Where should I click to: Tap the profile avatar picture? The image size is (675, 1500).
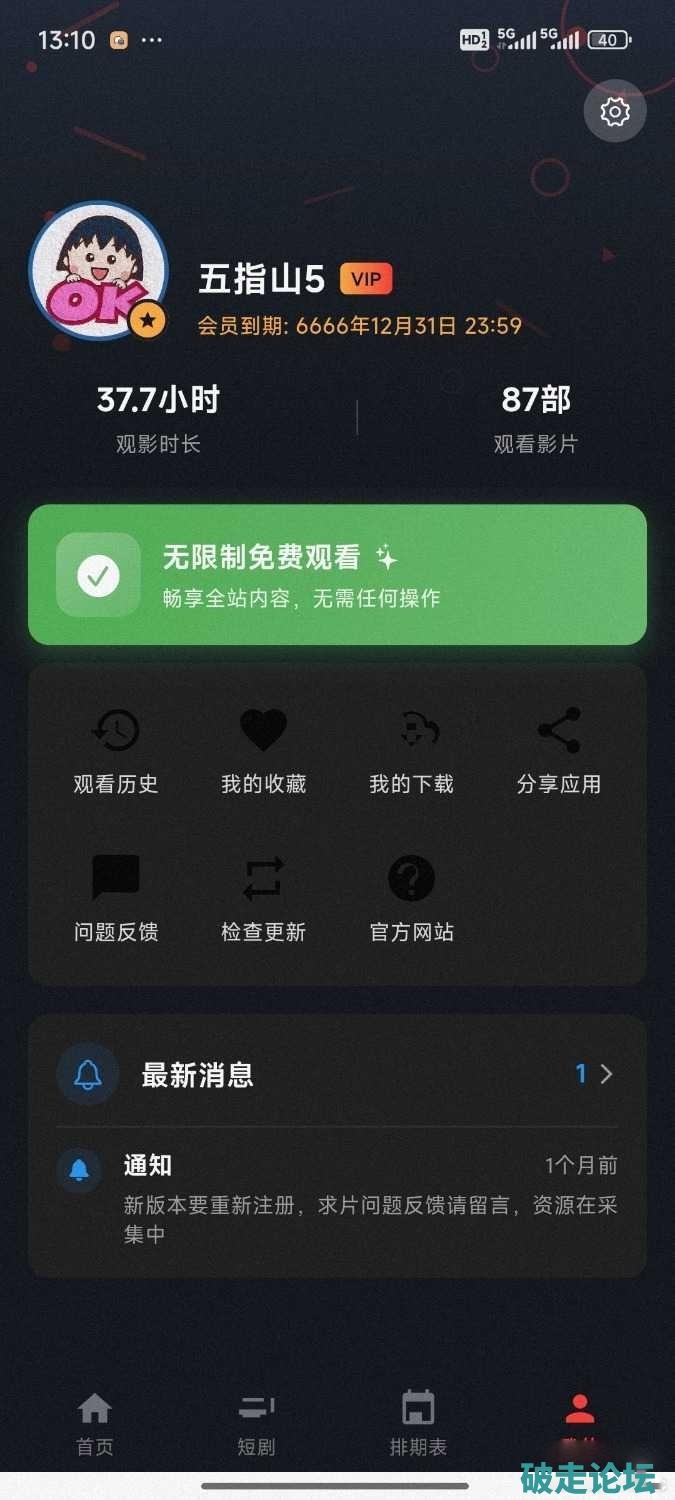point(98,271)
